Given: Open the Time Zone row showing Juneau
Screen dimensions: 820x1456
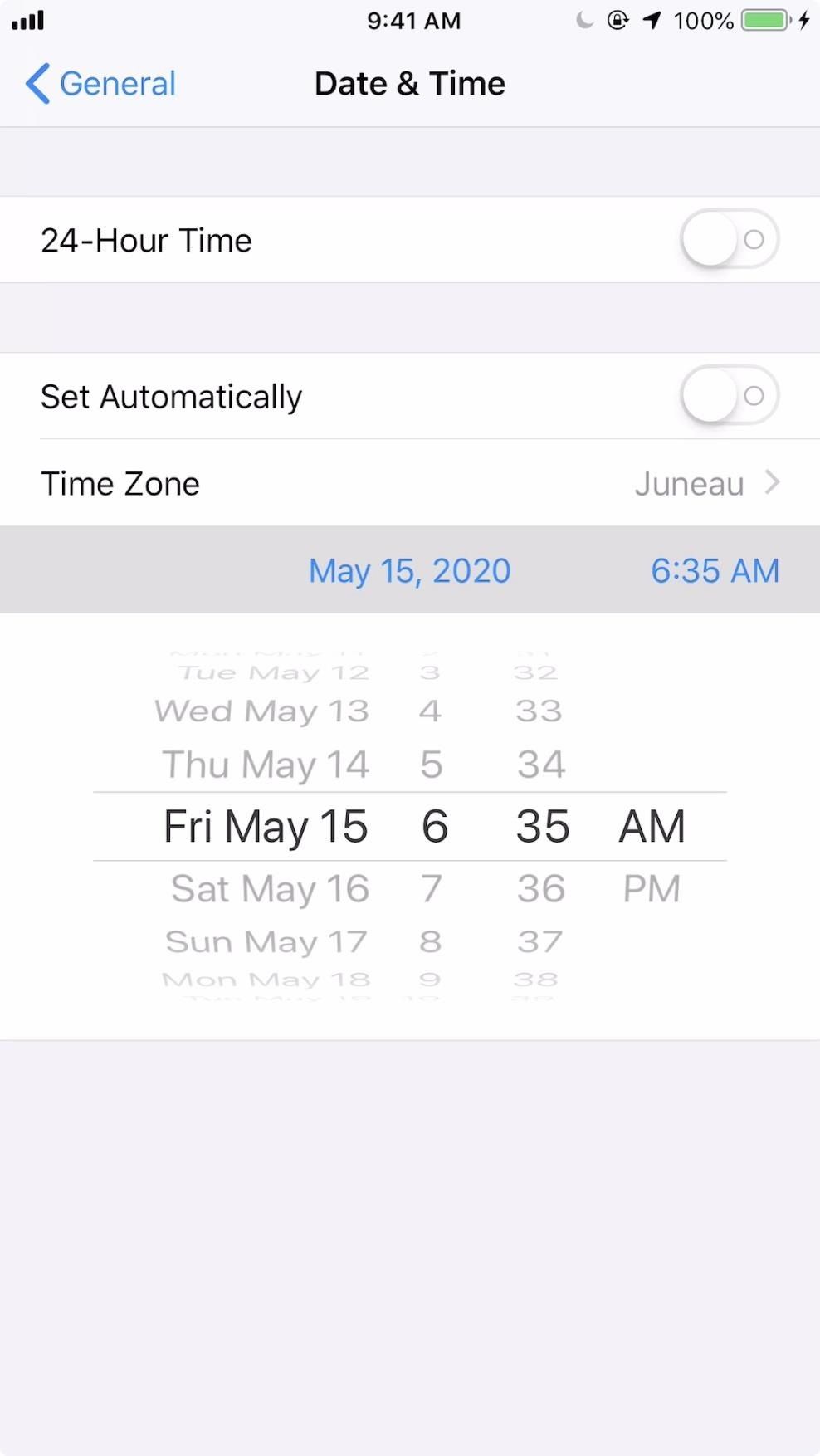Looking at the screenshot, I should [410, 483].
